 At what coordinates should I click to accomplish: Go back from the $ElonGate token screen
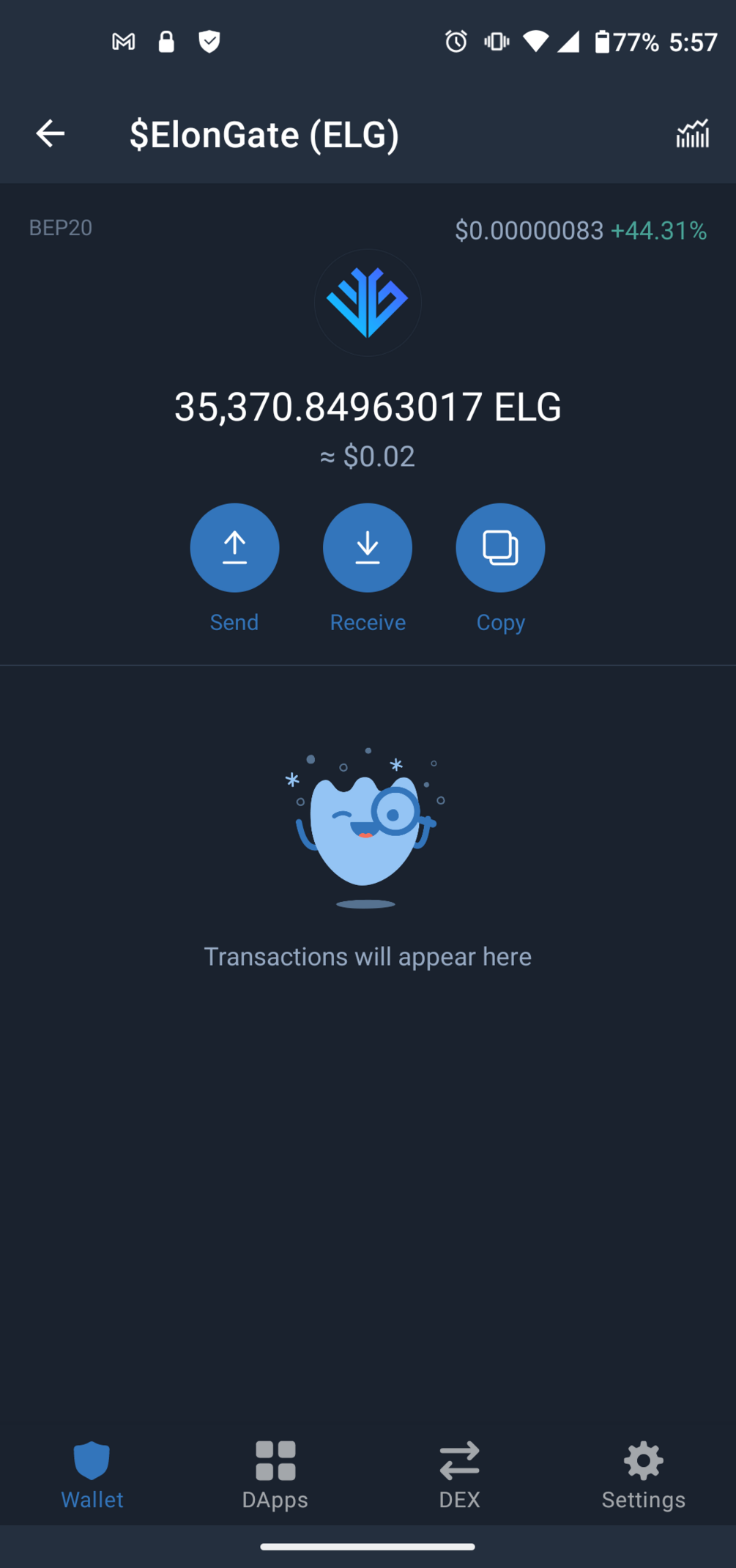click(x=50, y=133)
